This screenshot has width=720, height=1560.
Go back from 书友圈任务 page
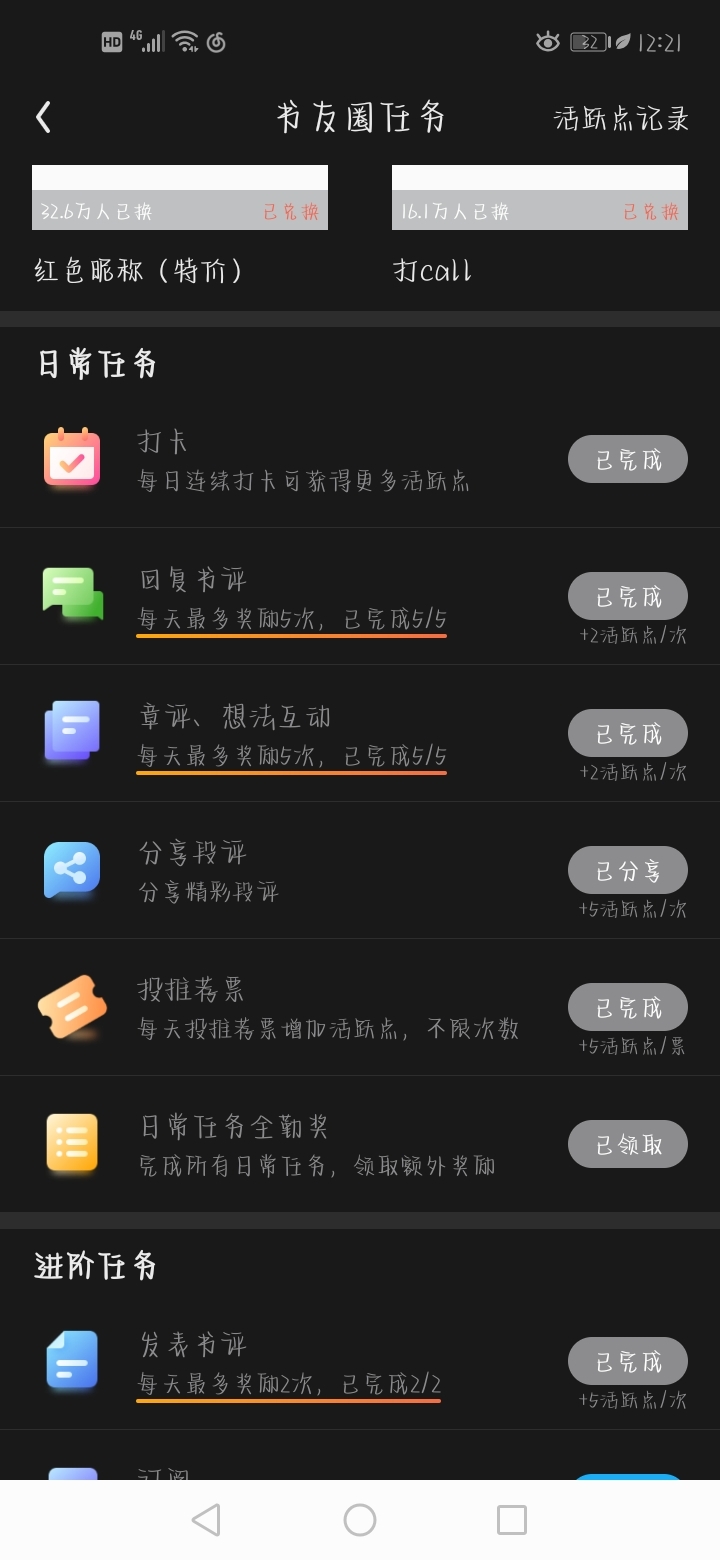[43, 118]
